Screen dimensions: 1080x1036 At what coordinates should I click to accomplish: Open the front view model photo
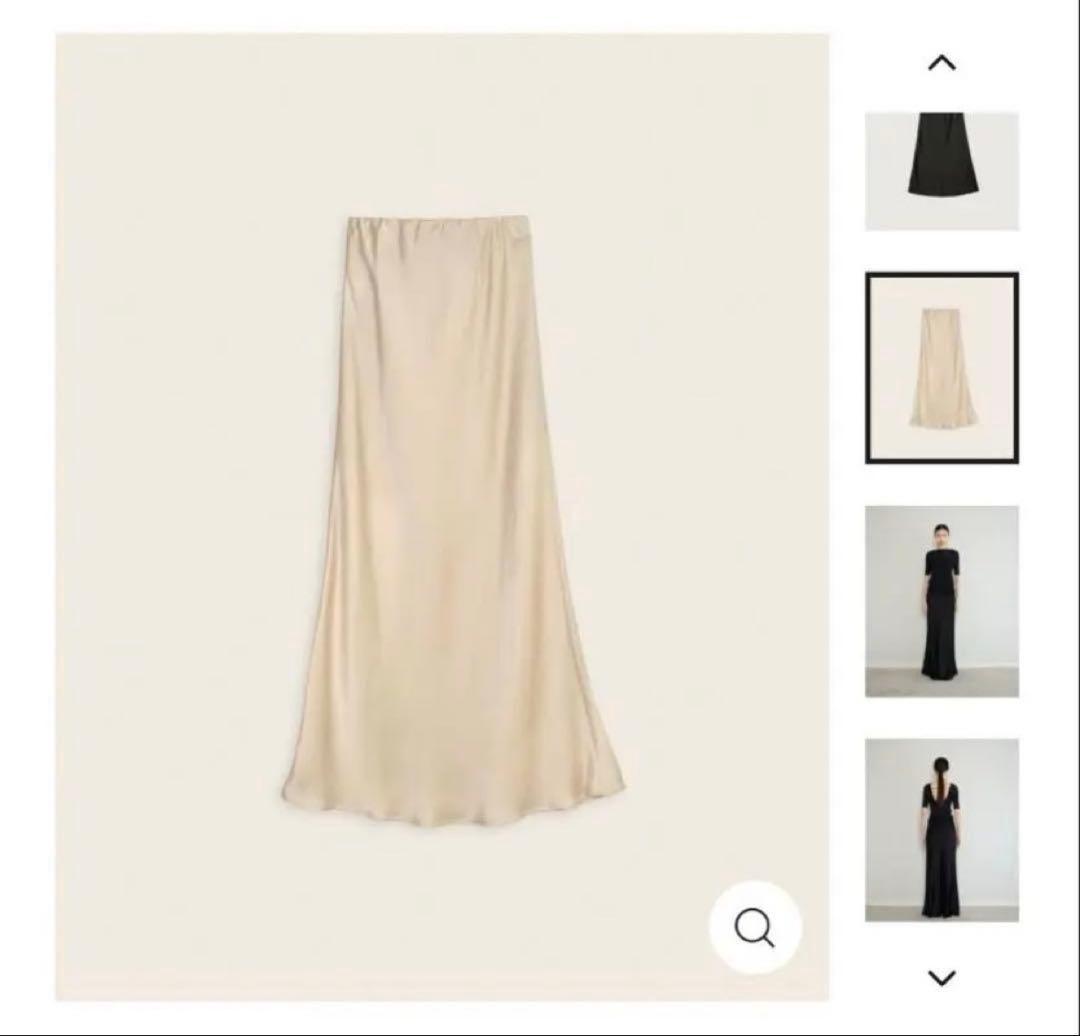pos(941,601)
